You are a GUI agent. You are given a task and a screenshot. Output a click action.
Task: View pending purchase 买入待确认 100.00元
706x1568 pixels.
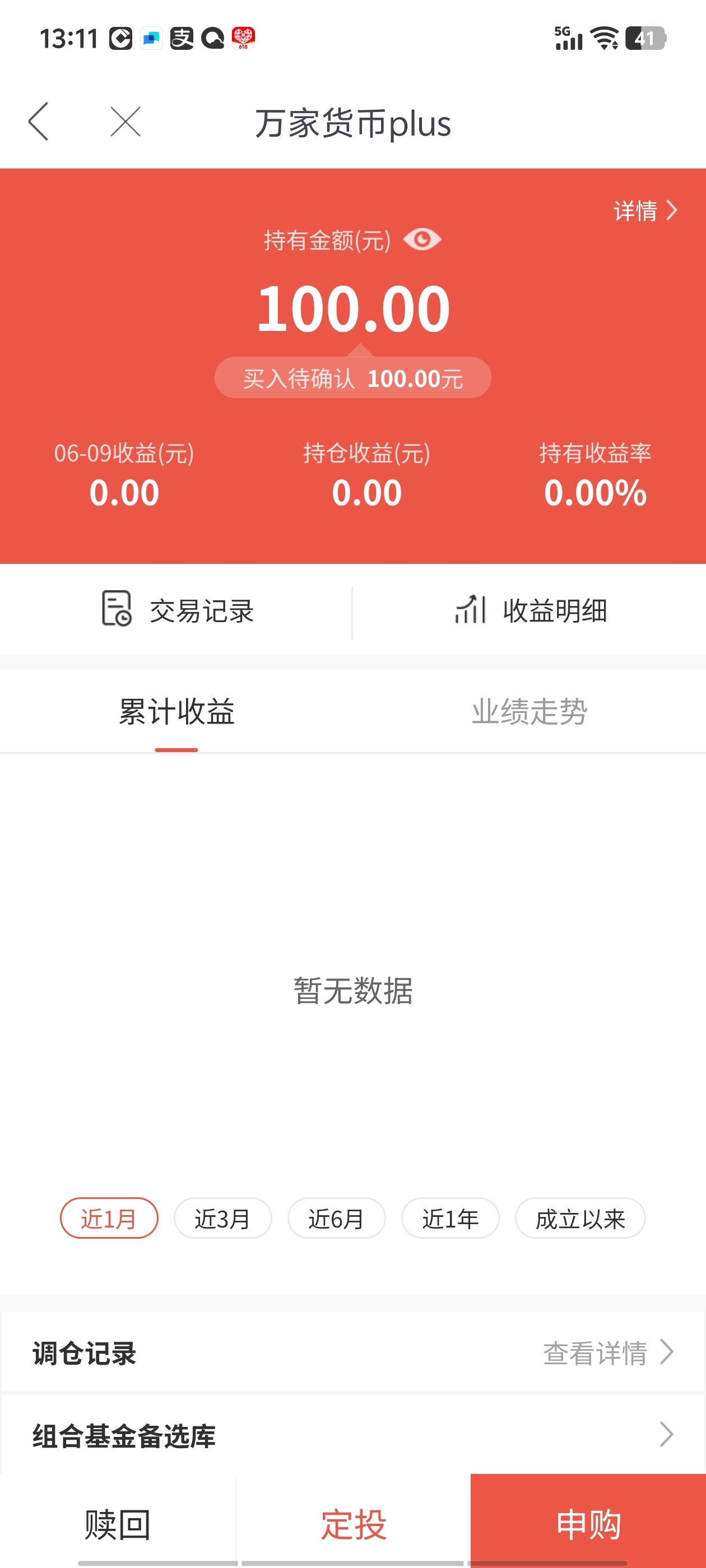point(352,378)
